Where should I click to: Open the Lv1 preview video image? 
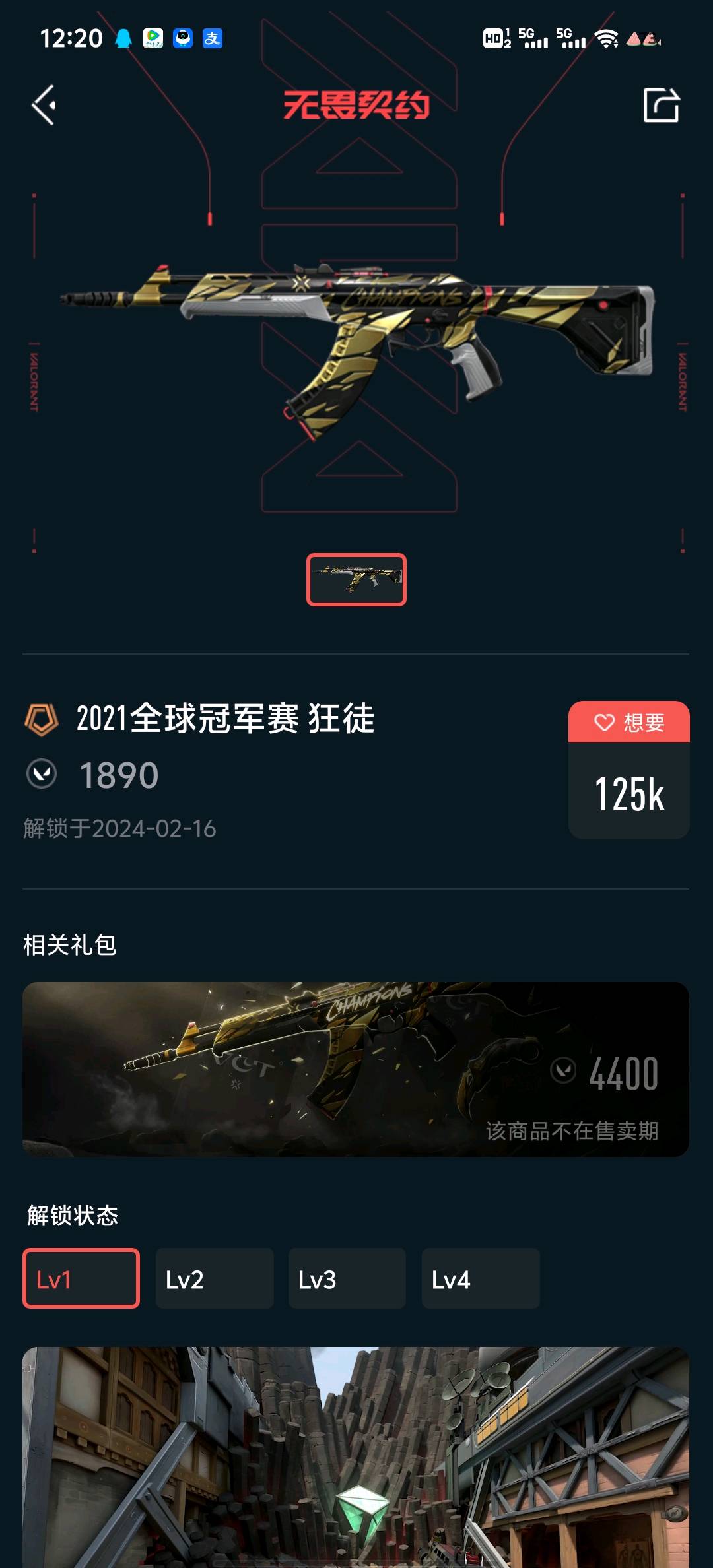tap(356, 1457)
